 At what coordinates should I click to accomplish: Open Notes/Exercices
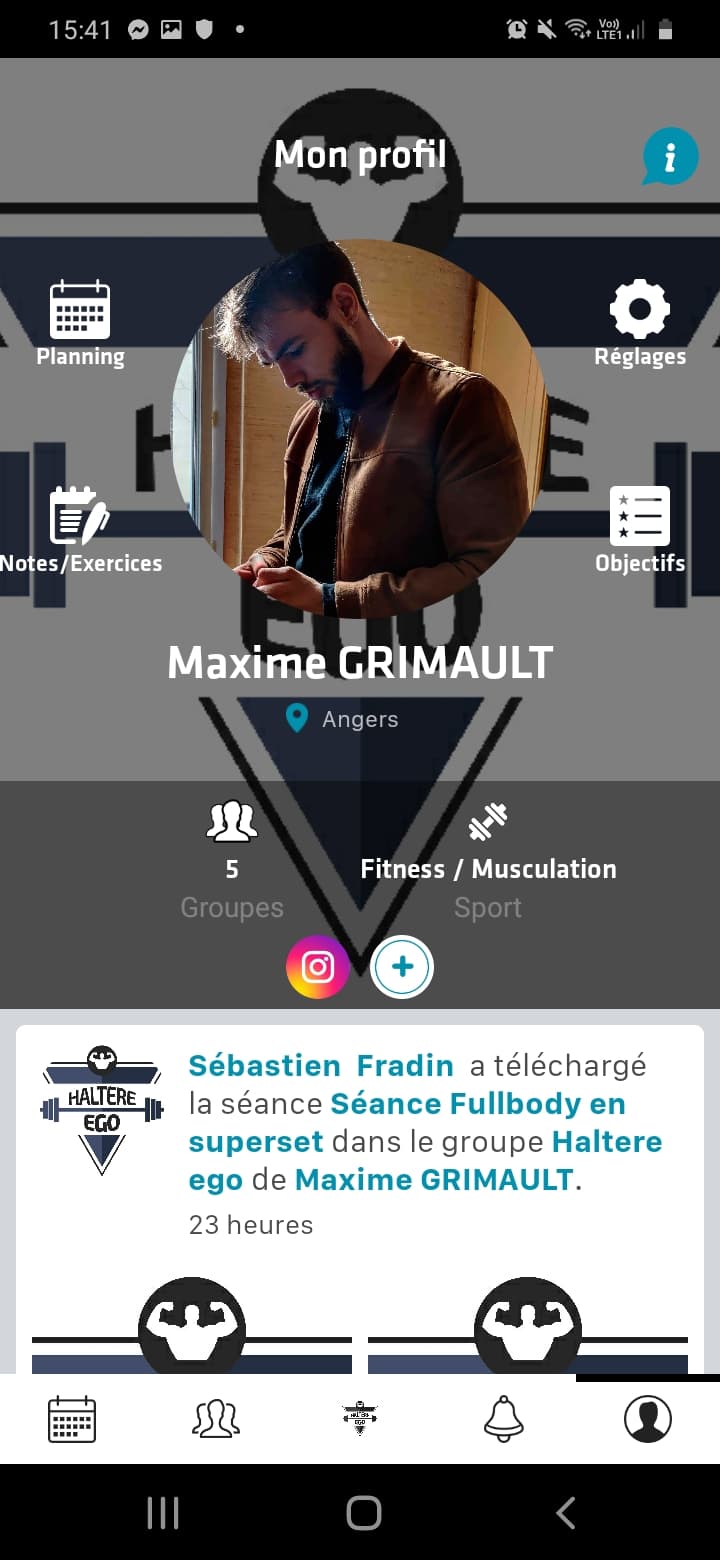[x=80, y=531]
